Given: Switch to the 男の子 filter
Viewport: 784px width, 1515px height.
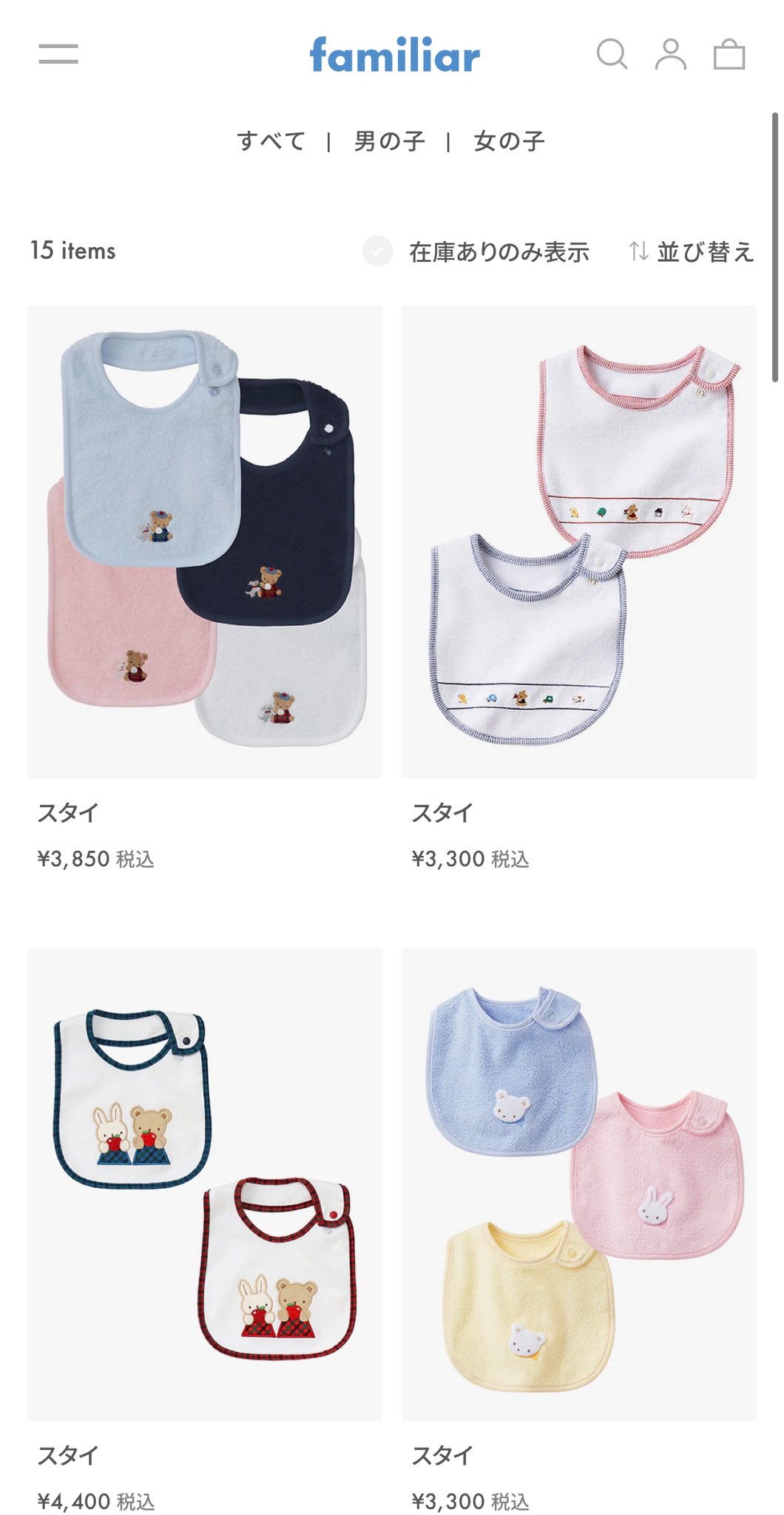Looking at the screenshot, I should tap(389, 141).
